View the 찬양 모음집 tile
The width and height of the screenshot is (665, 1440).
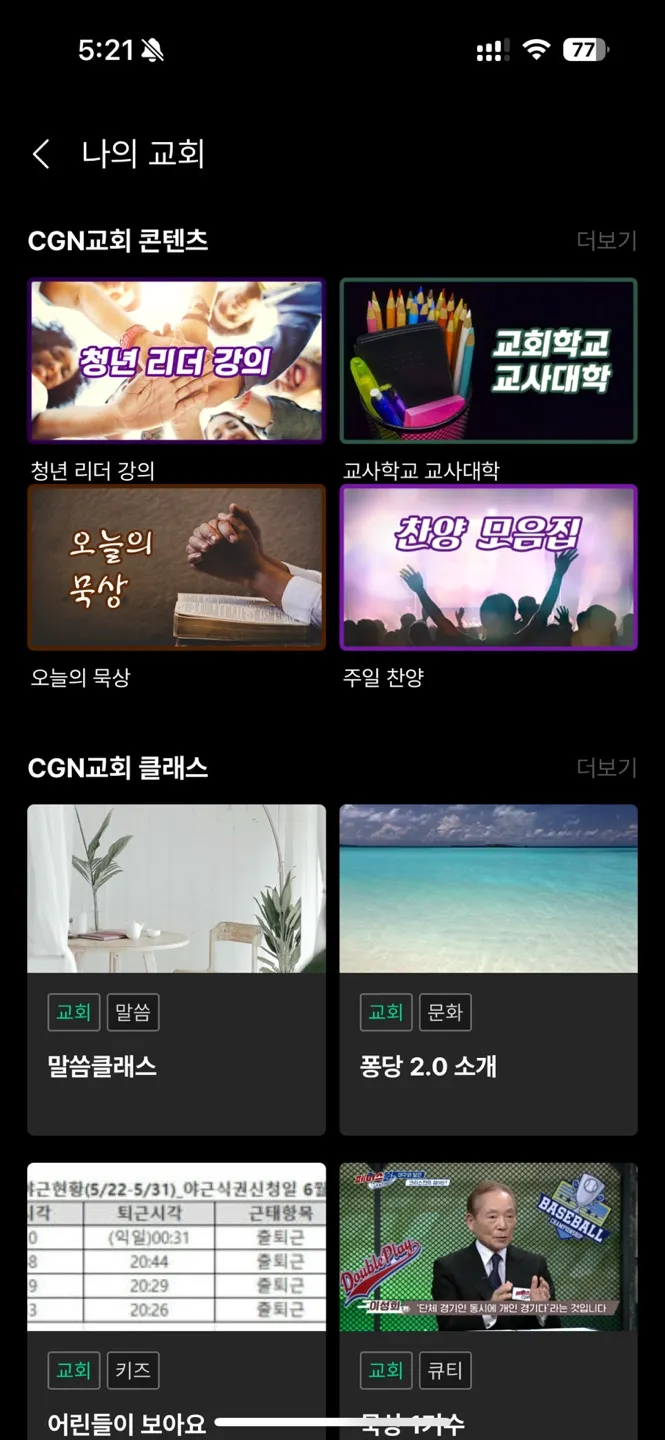(x=488, y=567)
